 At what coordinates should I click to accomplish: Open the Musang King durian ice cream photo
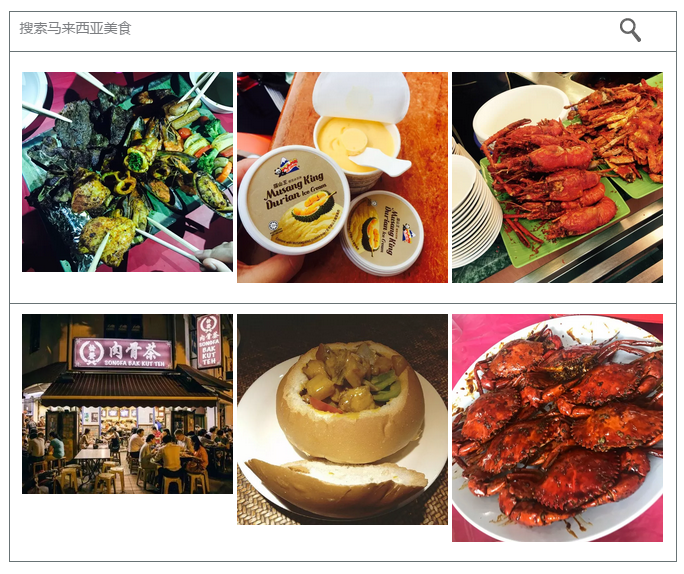(x=342, y=177)
